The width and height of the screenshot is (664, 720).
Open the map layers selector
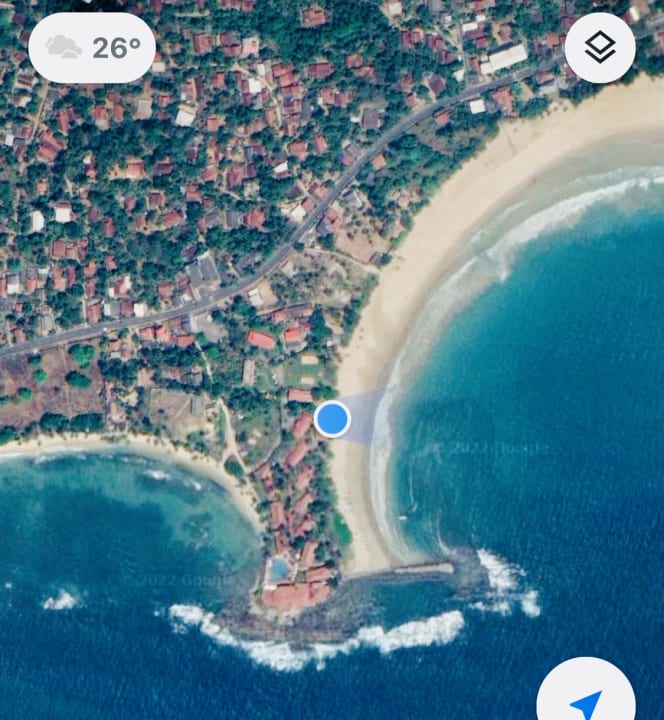pyautogui.click(x=600, y=47)
